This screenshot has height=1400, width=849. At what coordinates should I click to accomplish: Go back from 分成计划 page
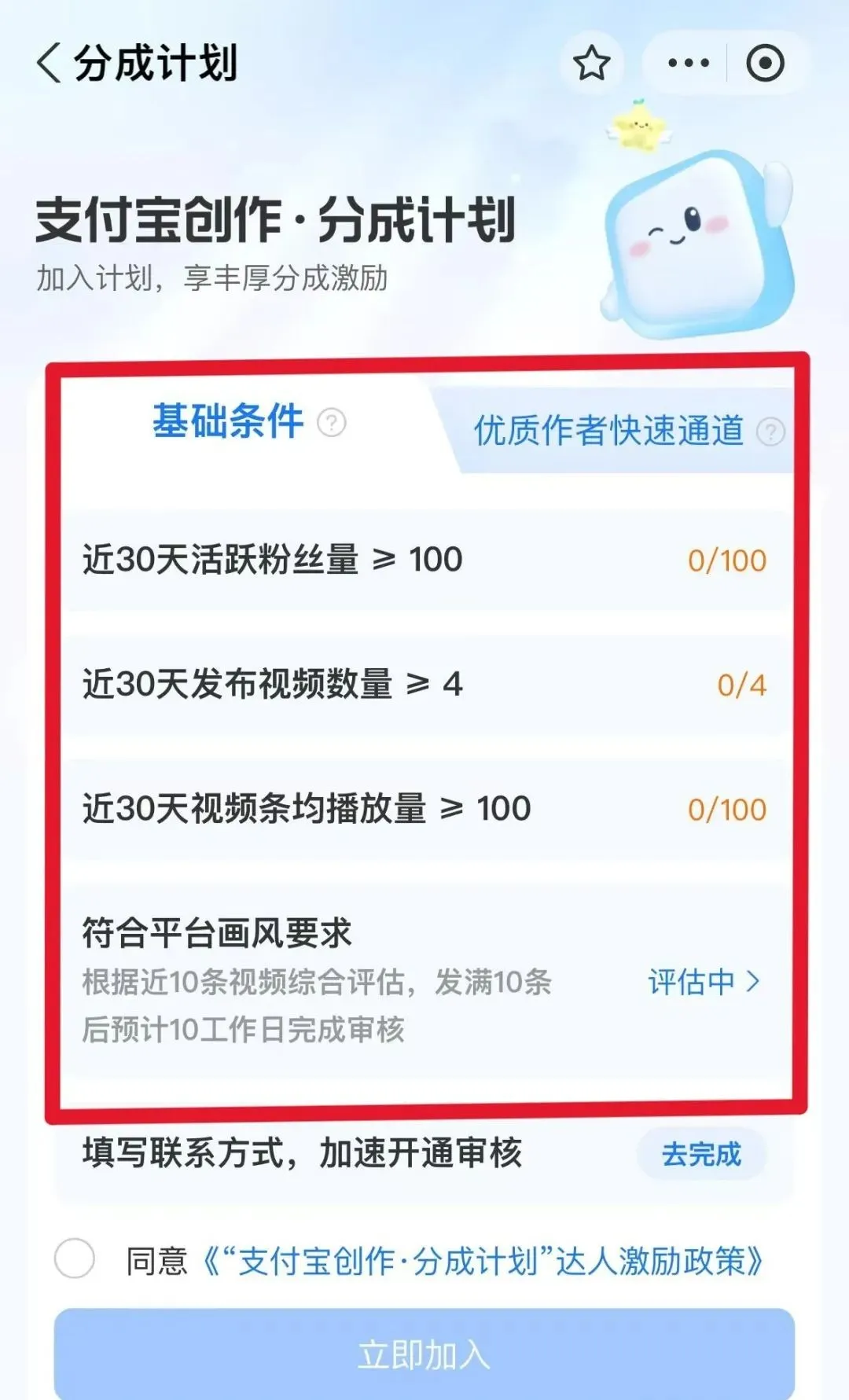tap(49, 63)
